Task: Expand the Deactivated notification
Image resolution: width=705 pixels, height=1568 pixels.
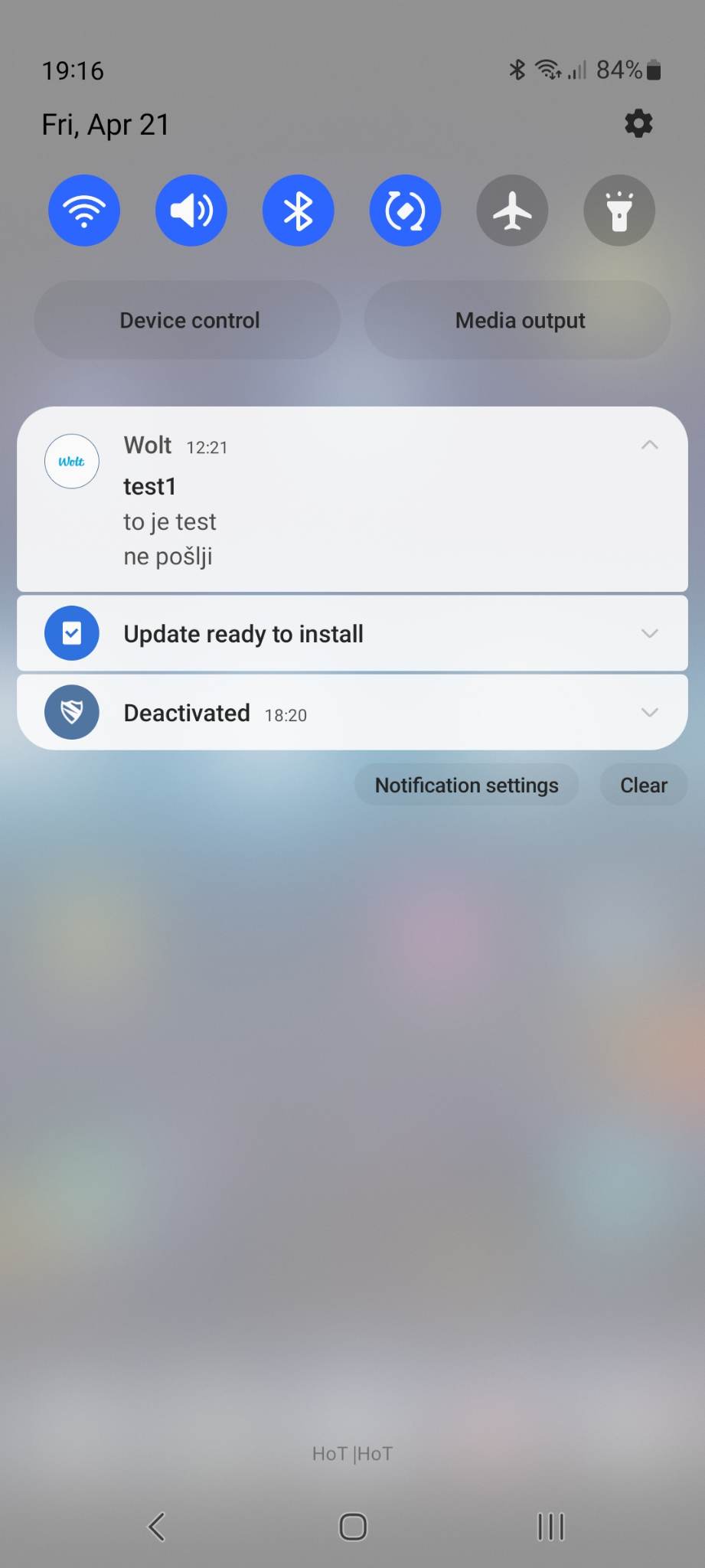Action: point(650,712)
